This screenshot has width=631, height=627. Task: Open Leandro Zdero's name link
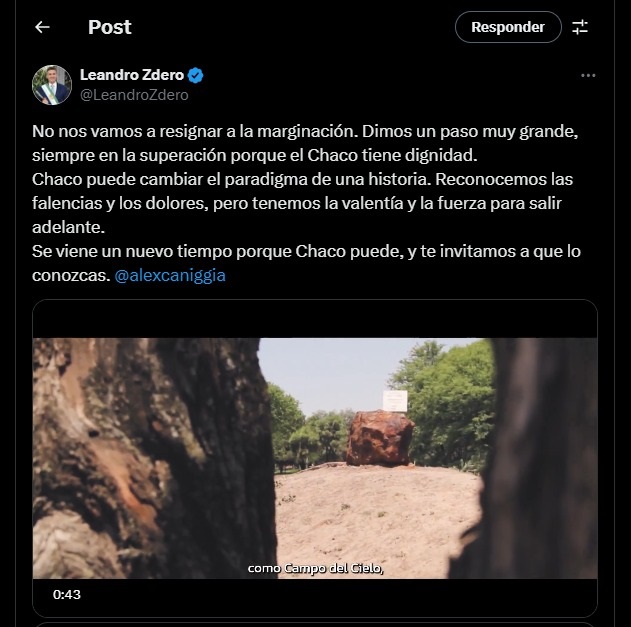(132, 76)
